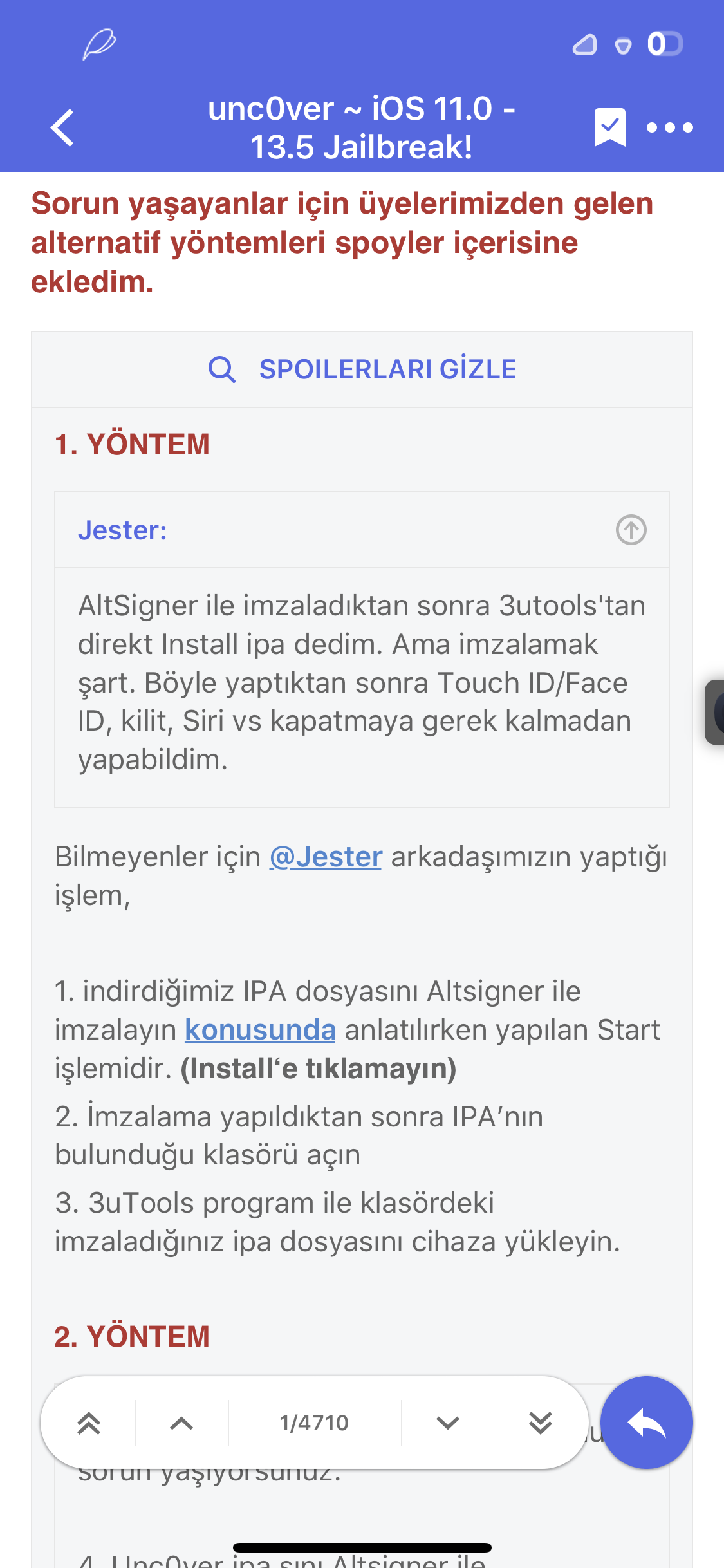Tap SPOILERLARI GİZLE to hide spoilers

point(362,369)
